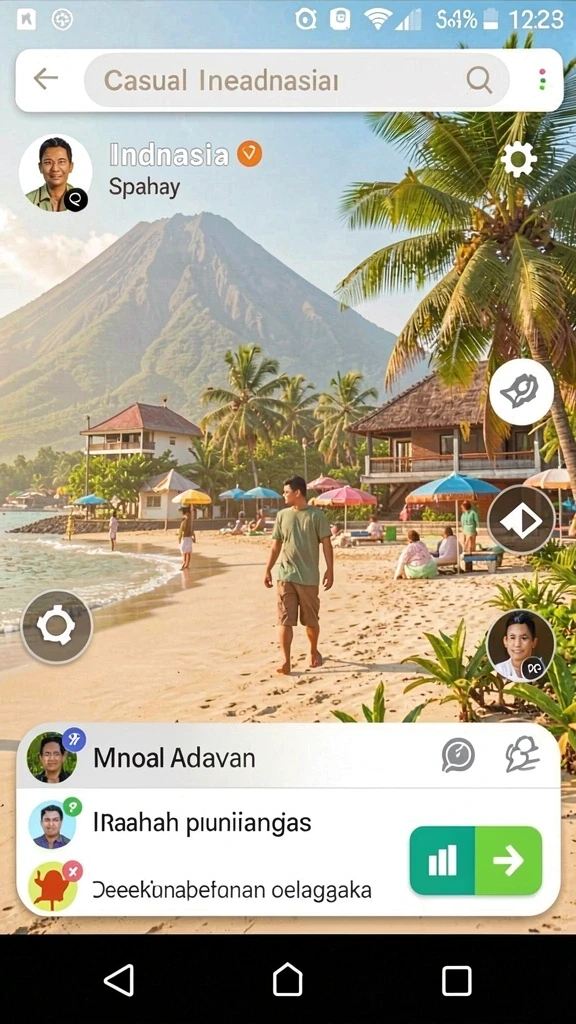The width and height of the screenshot is (576, 1024).
Task: Tap the dark diamond direction button
Action: click(521, 520)
